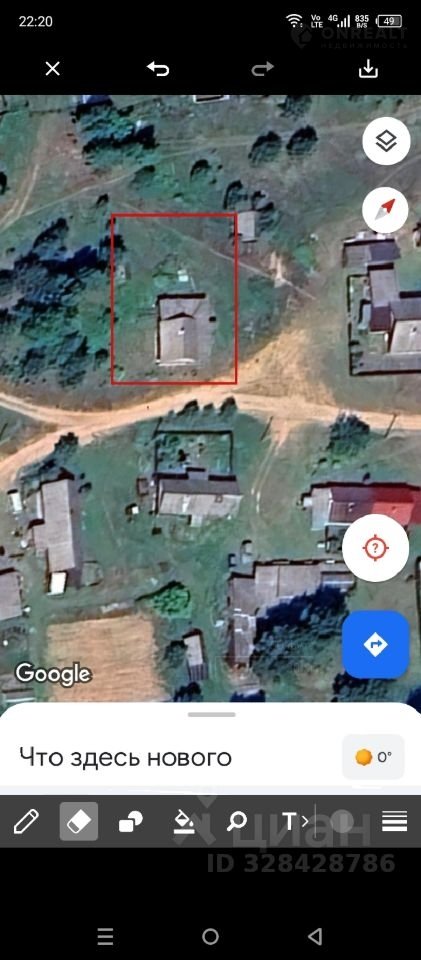This screenshot has height=960, width=421.
Task: Save the edited image with download icon
Action: (x=368, y=69)
